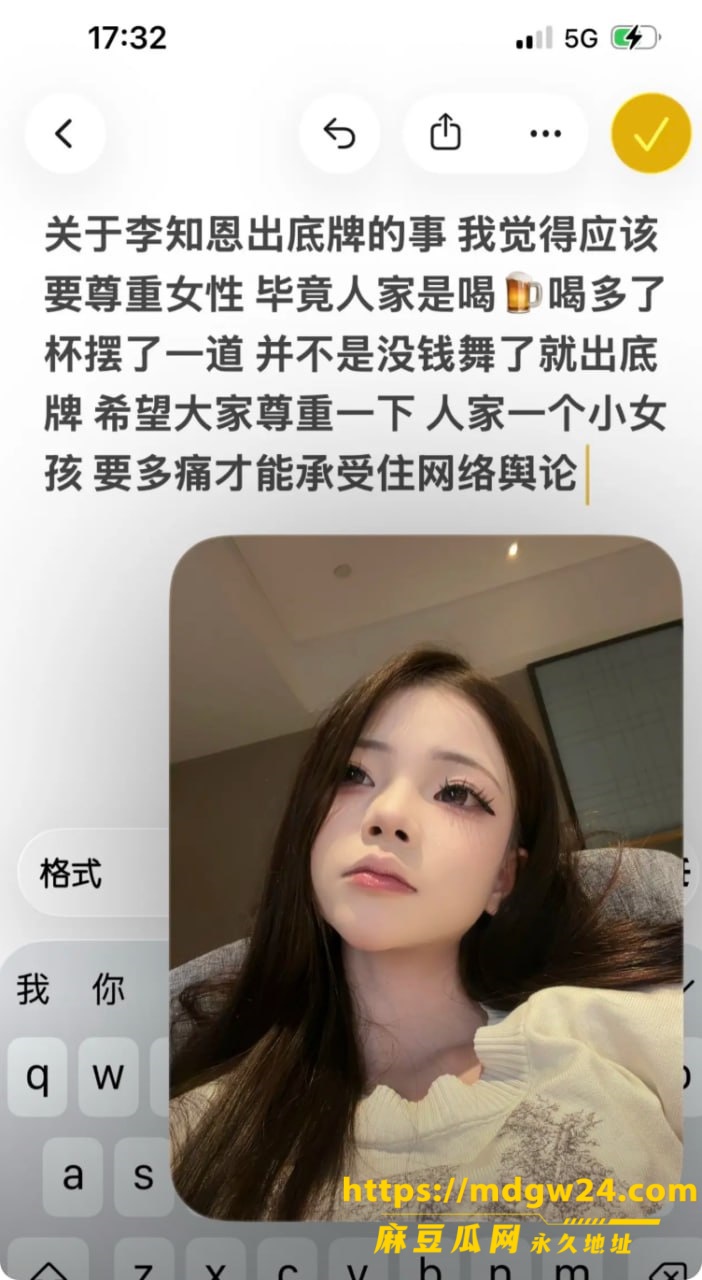Open the three-dot more menu

pyautogui.click(x=545, y=133)
